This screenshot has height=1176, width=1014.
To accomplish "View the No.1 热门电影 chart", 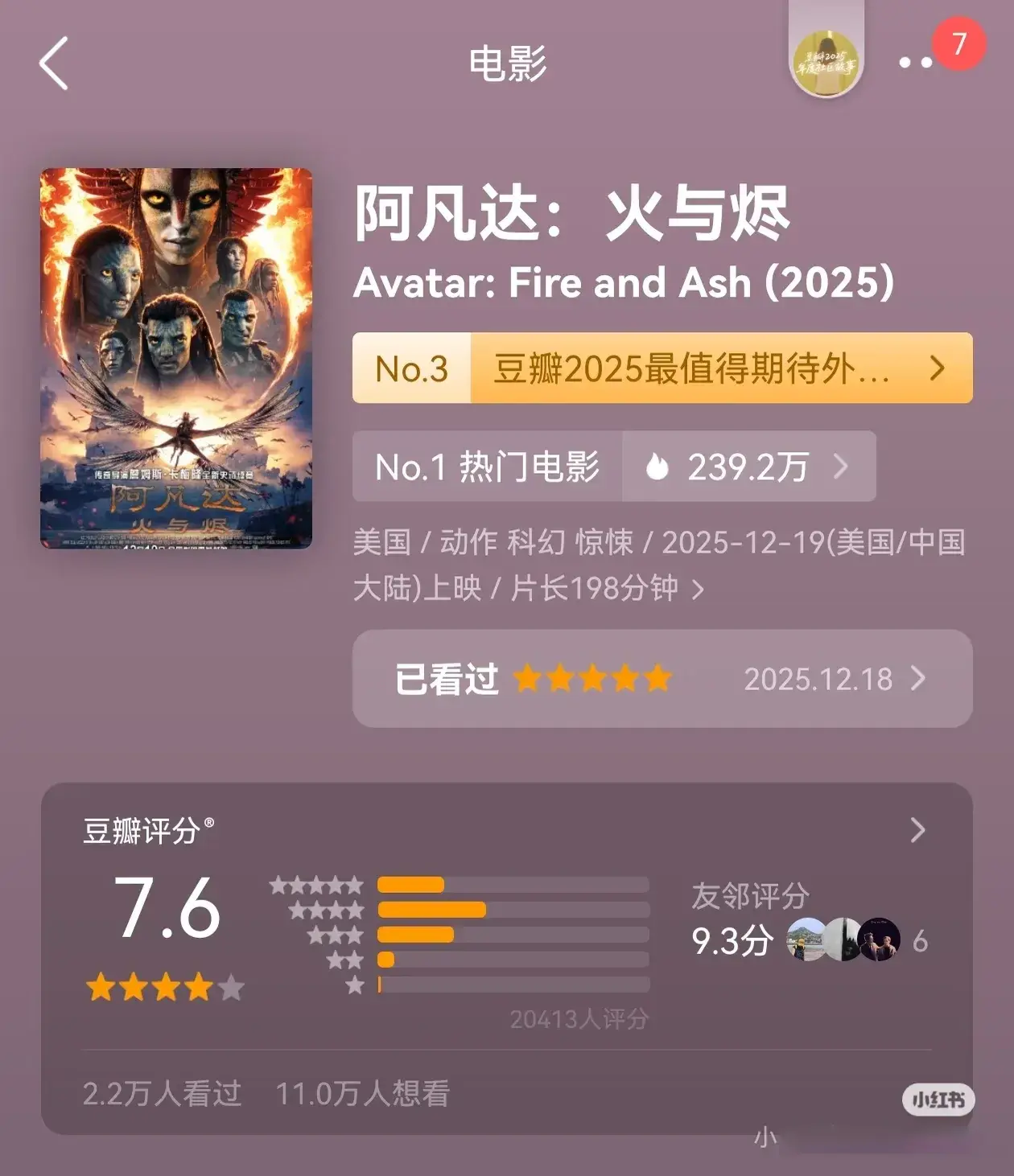I will coord(613,467).
